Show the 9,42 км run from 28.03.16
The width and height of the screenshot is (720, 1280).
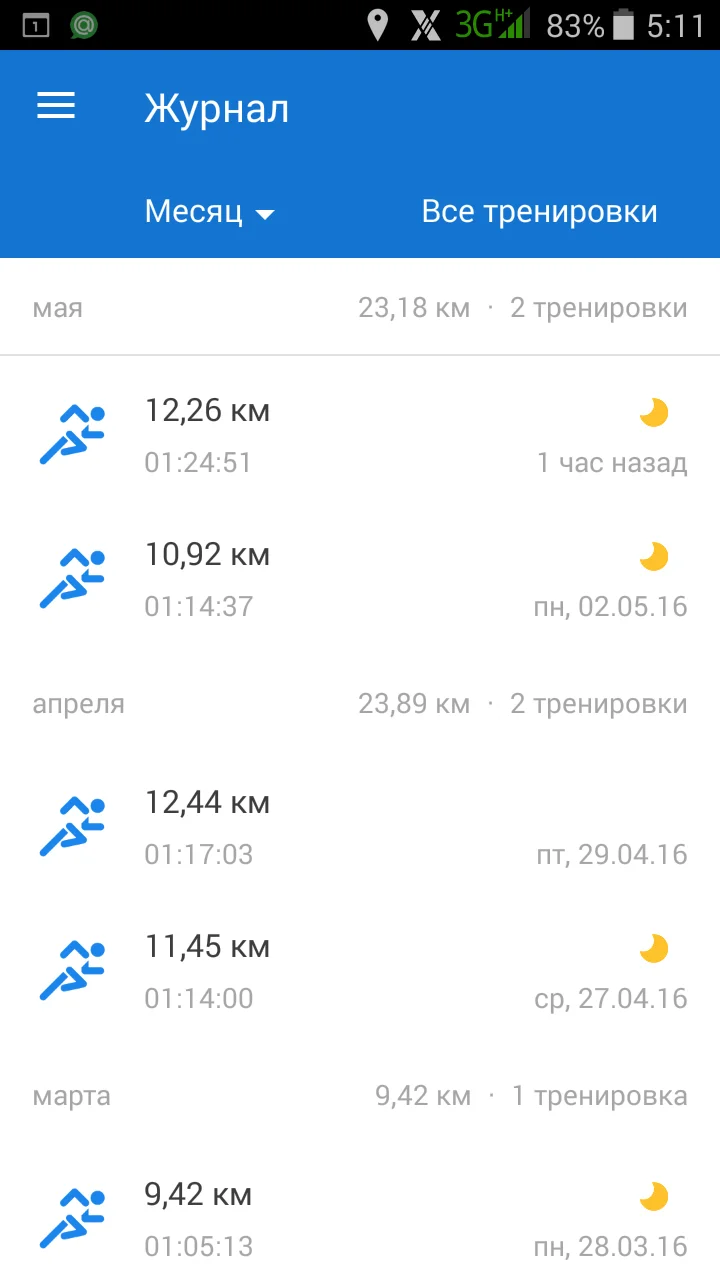coord(360,1220)
